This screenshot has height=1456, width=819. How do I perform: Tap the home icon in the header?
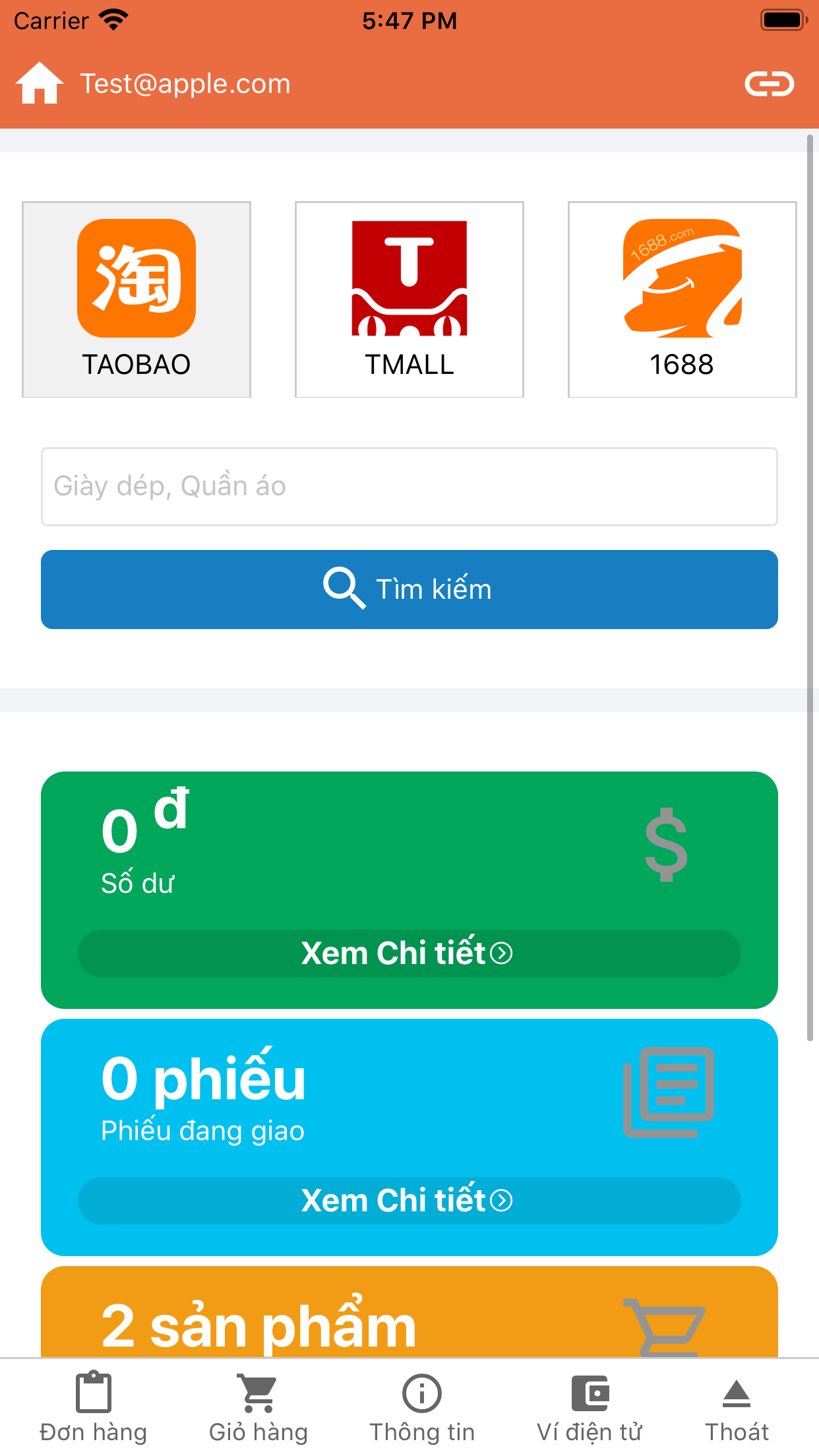pyautogui.click(x=40, y=84)
